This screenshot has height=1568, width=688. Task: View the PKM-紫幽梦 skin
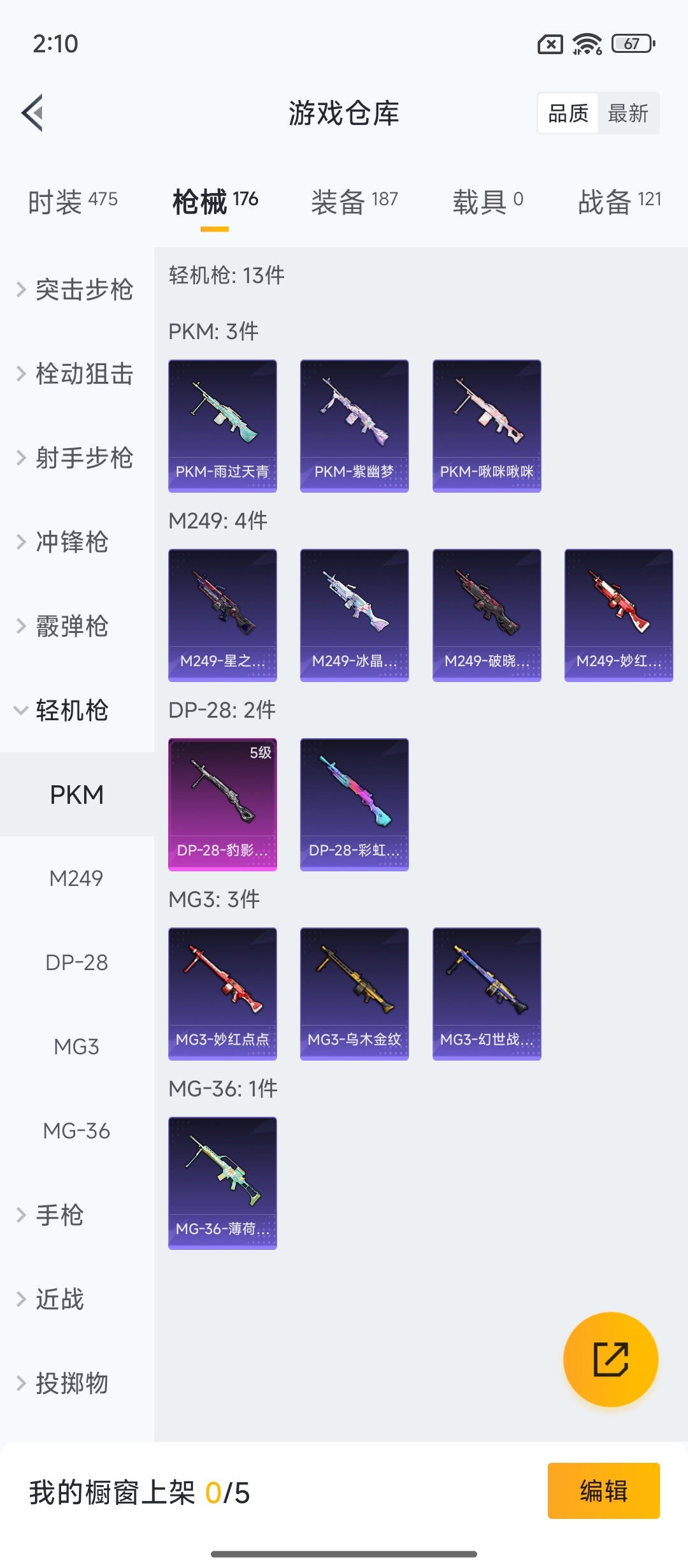354,426
